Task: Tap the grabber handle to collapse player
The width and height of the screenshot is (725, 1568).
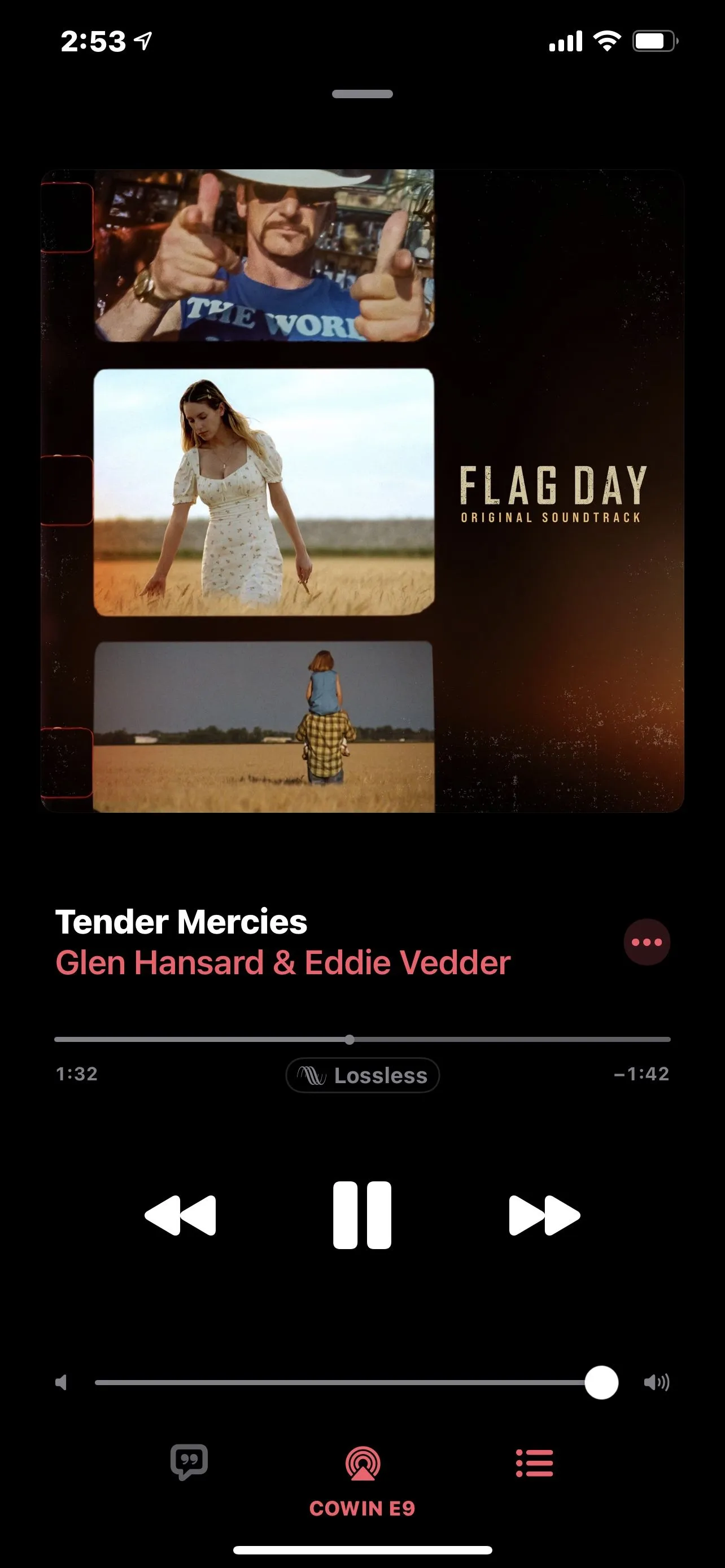Action: click(x=362, y=94)
